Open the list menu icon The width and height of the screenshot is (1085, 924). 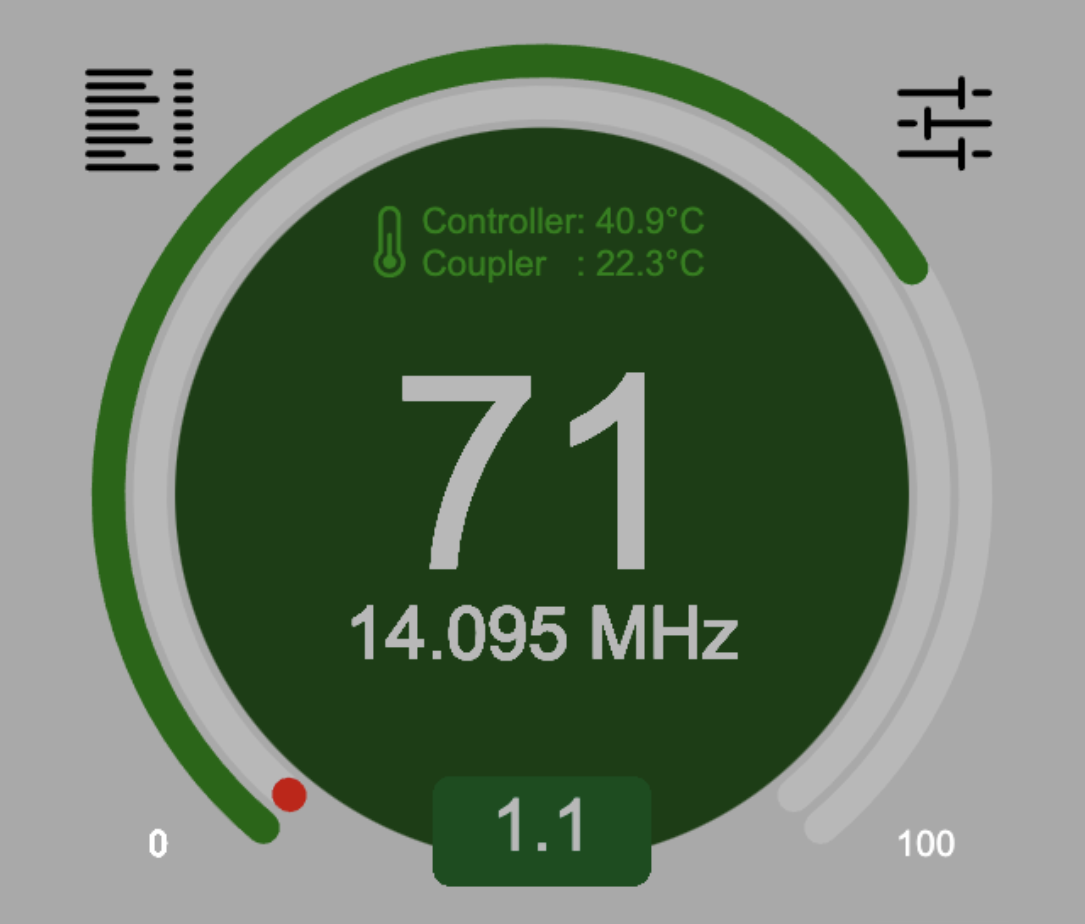point(138,120)
